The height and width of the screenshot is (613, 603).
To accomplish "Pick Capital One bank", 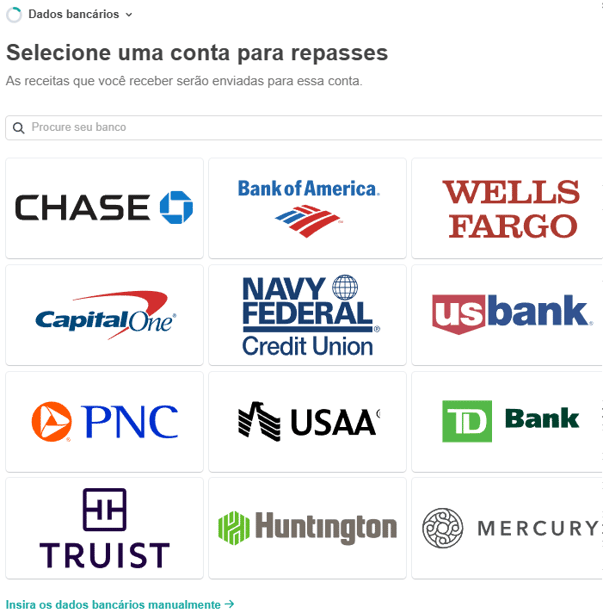I will click(x=105, y=315).
